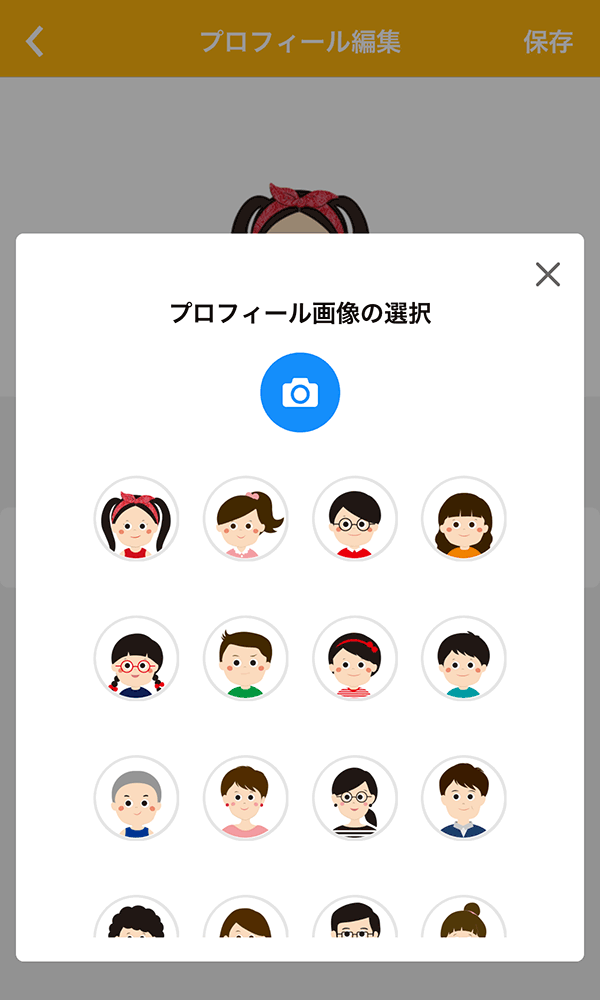
Task: Select the boy in green shirt avatar
Action: click(246, 658)
